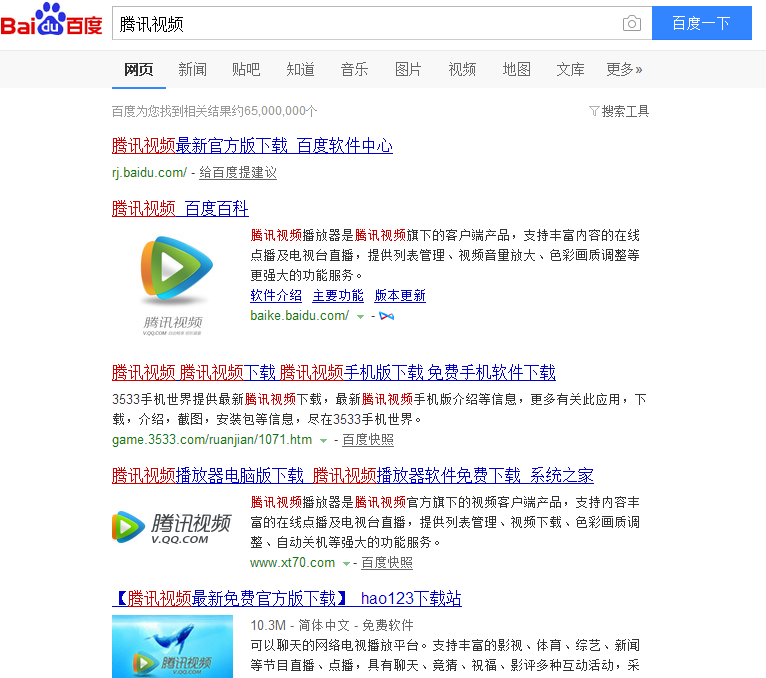This screenshot has height=678, width=766.
Task: Switch to the 视频 tab
Action: click(x=462, y=69)
